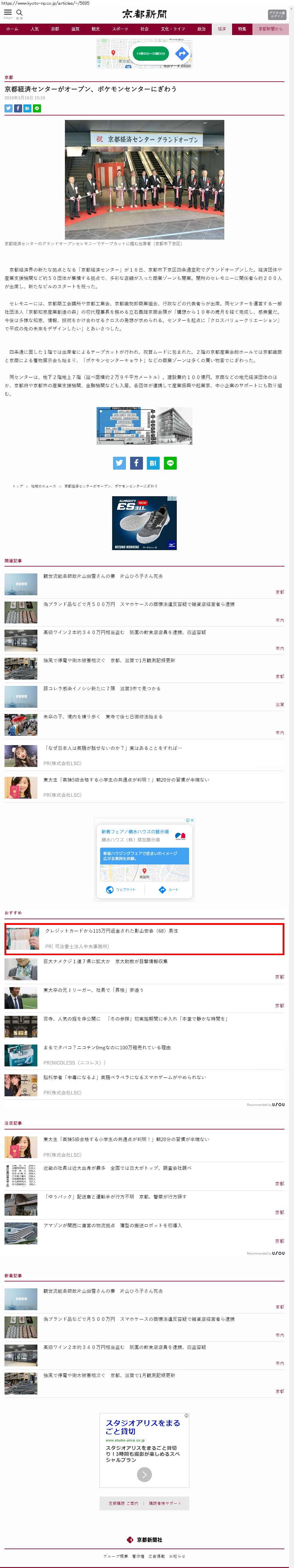Switch to the スポーツ tab

tap(120, 29)
